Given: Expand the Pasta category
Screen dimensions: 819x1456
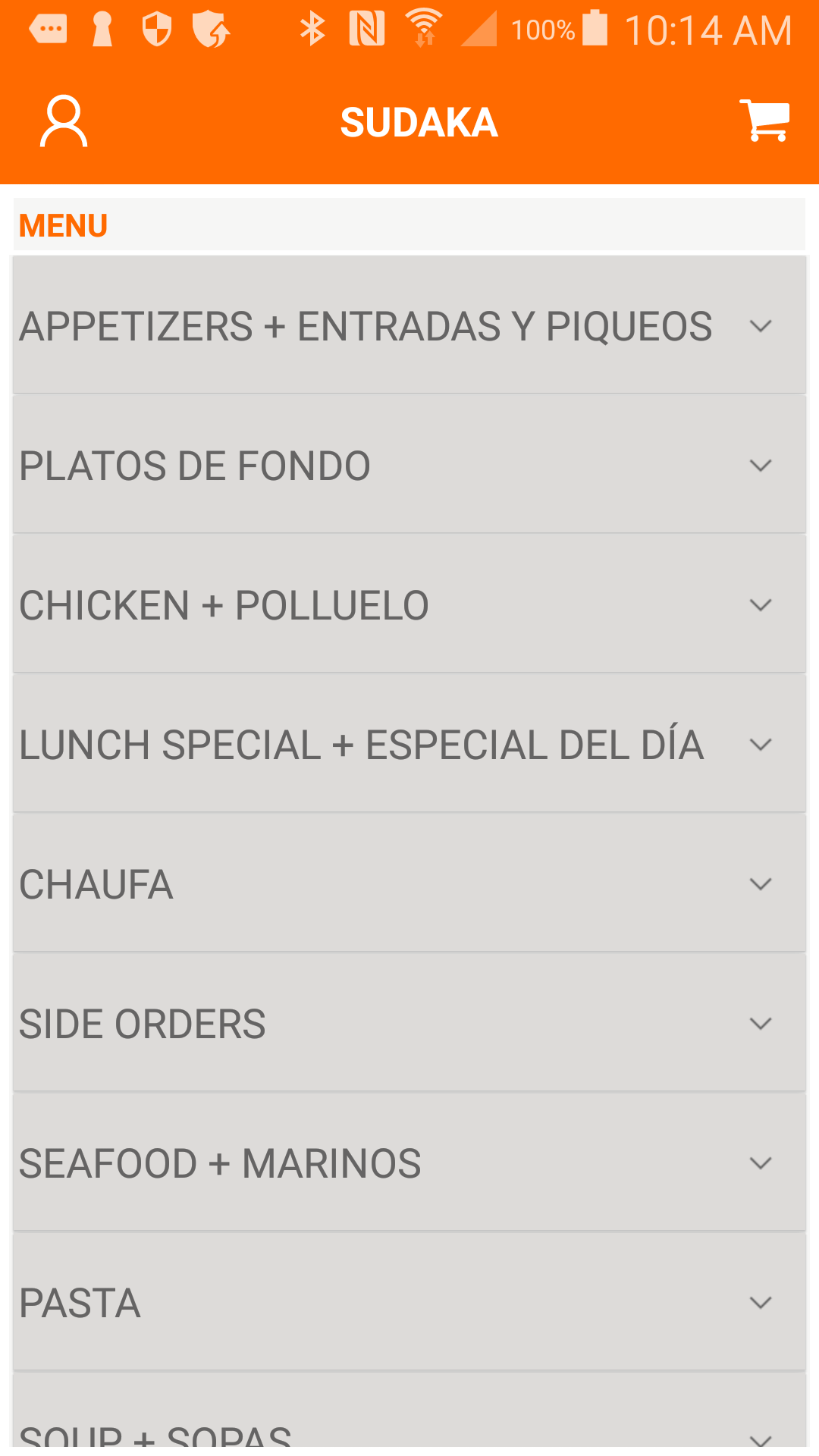Looking at the screenshot, I should 409,1303.
